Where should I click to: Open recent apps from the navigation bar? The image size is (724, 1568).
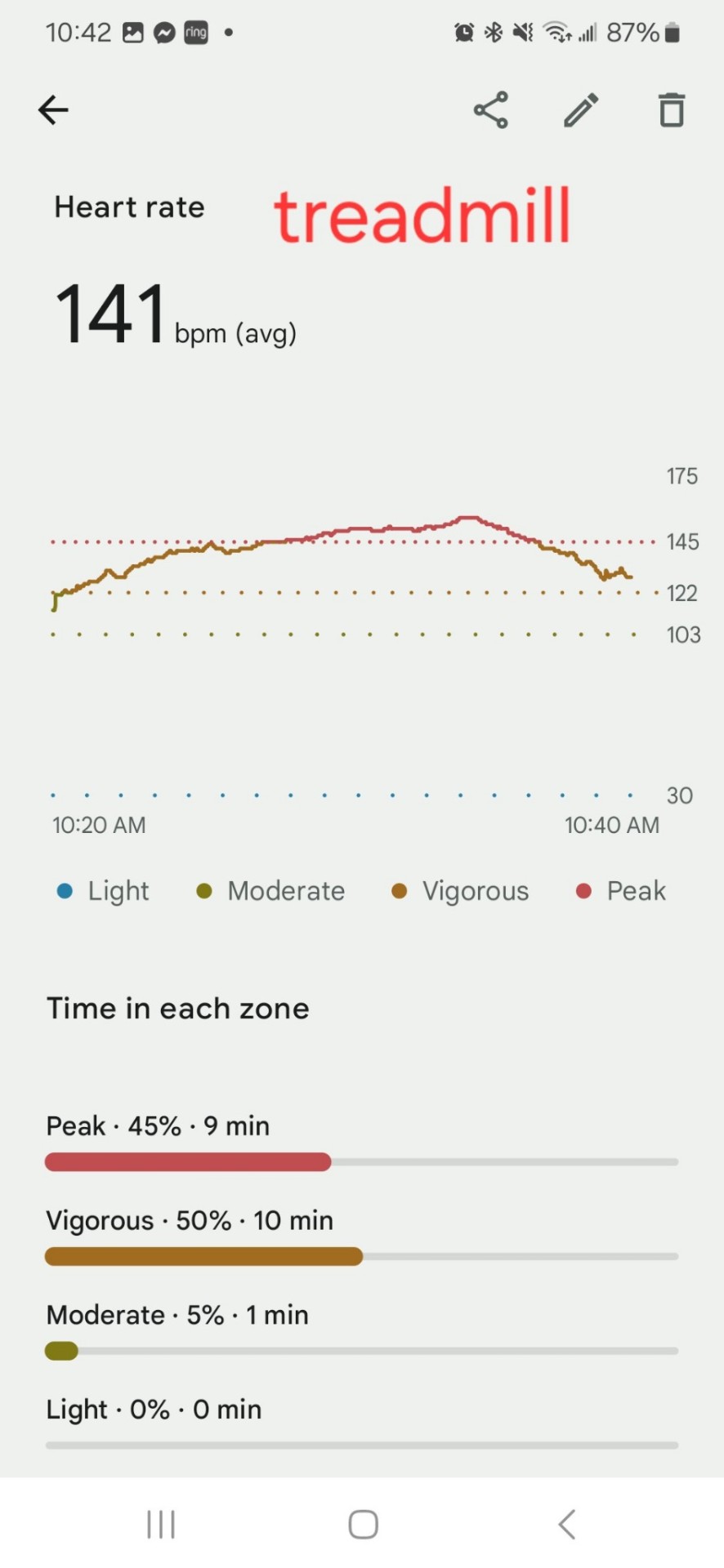coord(161,1524)
